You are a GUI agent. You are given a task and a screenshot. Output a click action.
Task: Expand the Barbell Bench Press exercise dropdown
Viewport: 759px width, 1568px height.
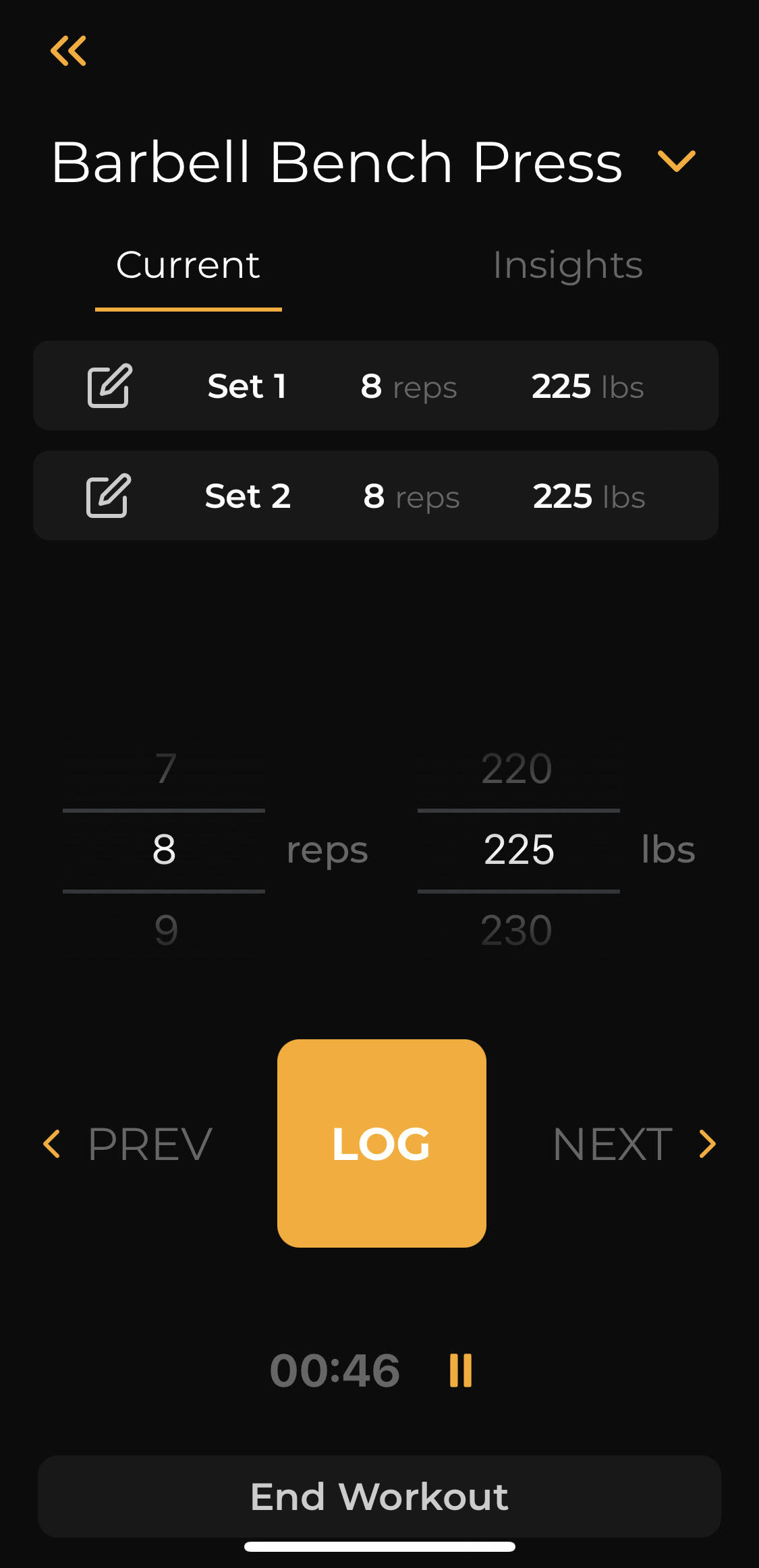coord(675,162)
